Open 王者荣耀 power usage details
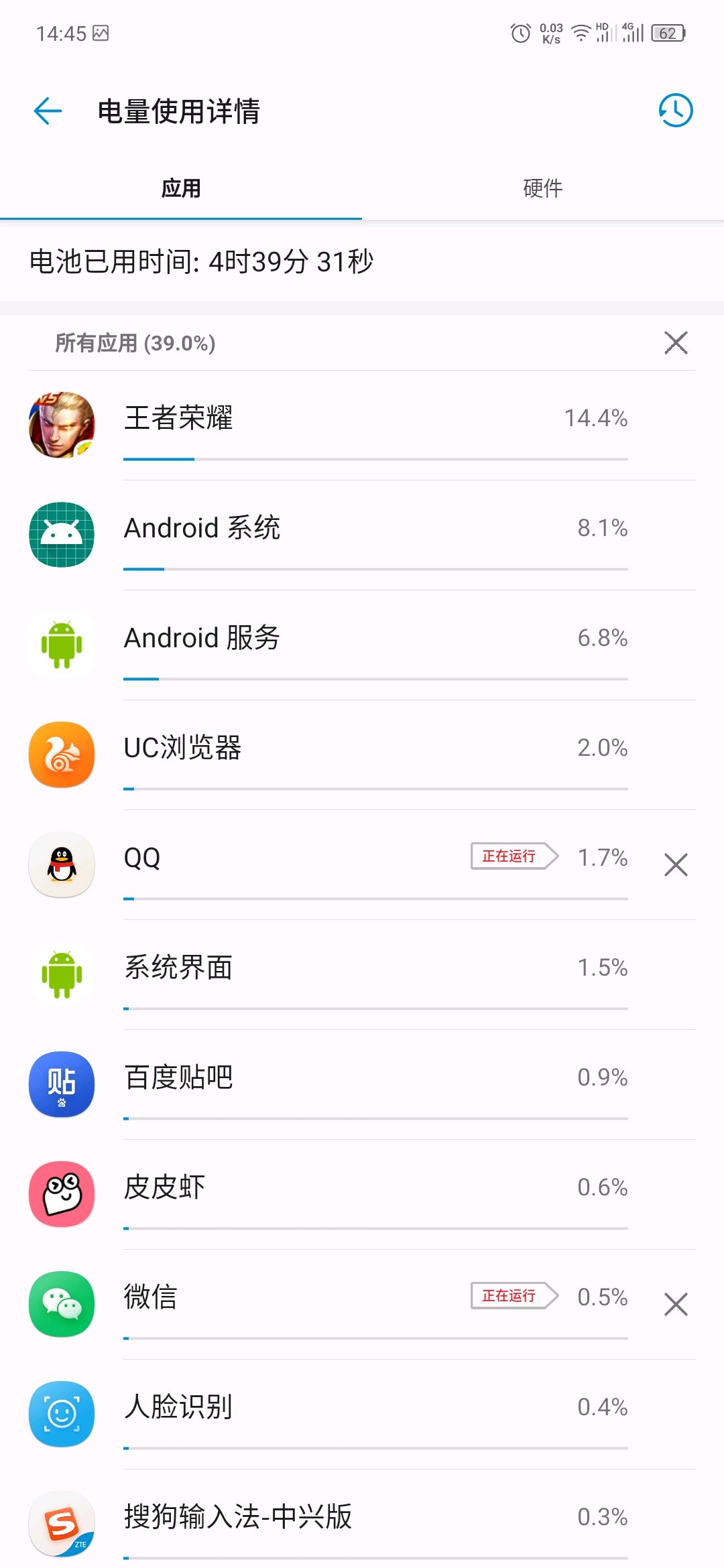The height and width of the screenshot is (1568, 724). pyautogui.click(x=362, y=425)
